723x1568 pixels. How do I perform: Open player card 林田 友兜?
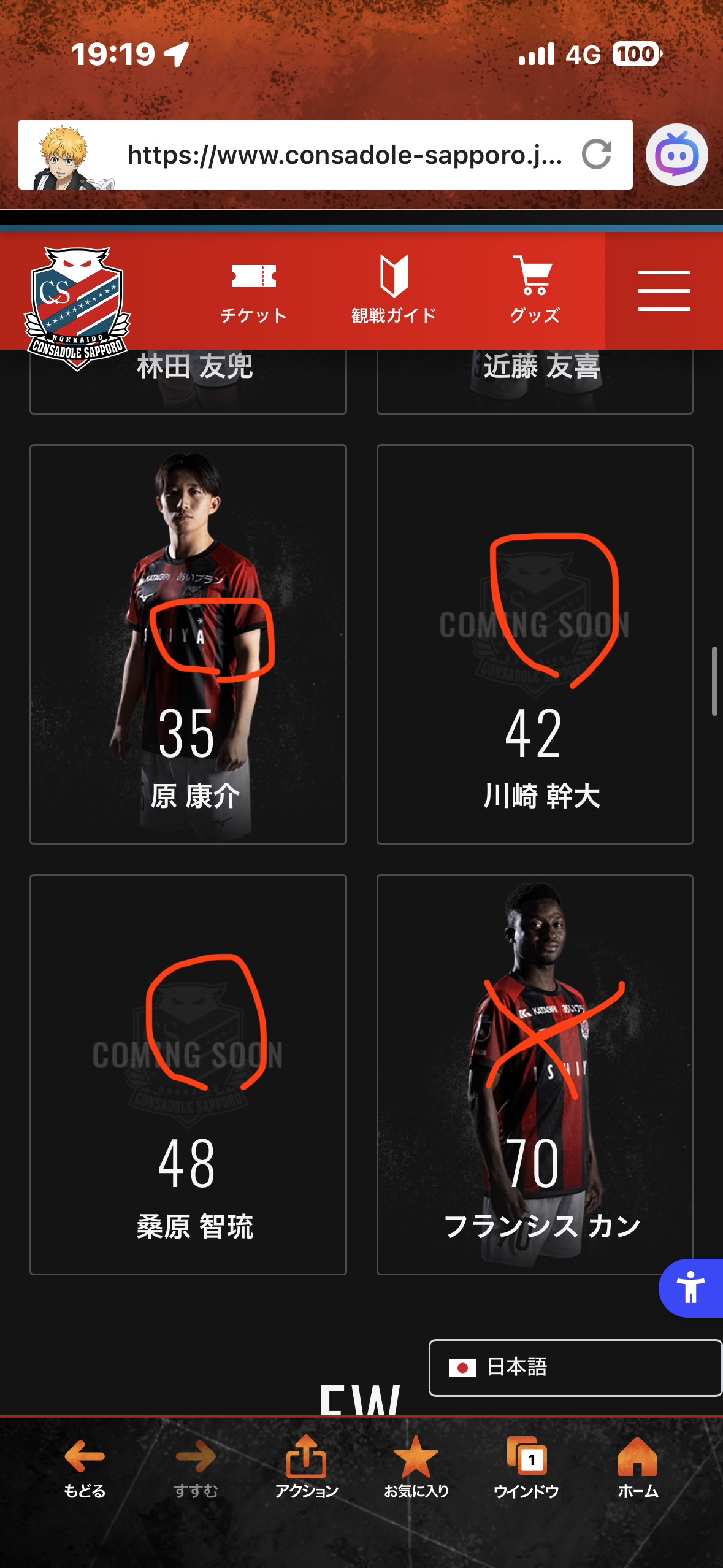click(x=188, y=380)
